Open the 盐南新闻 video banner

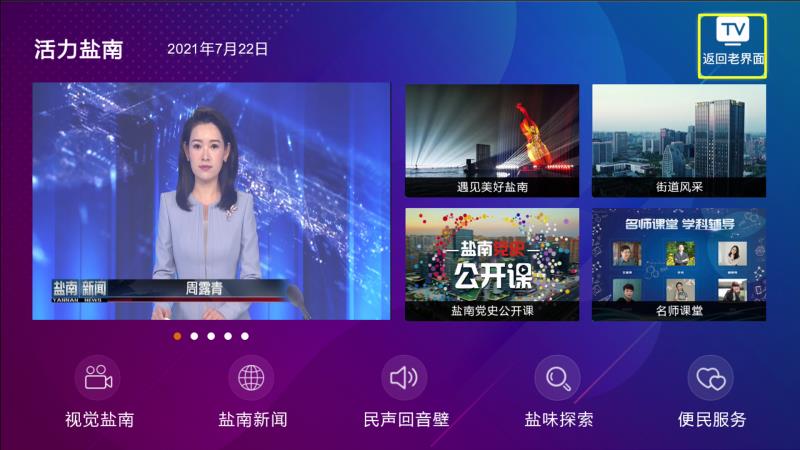211,201
